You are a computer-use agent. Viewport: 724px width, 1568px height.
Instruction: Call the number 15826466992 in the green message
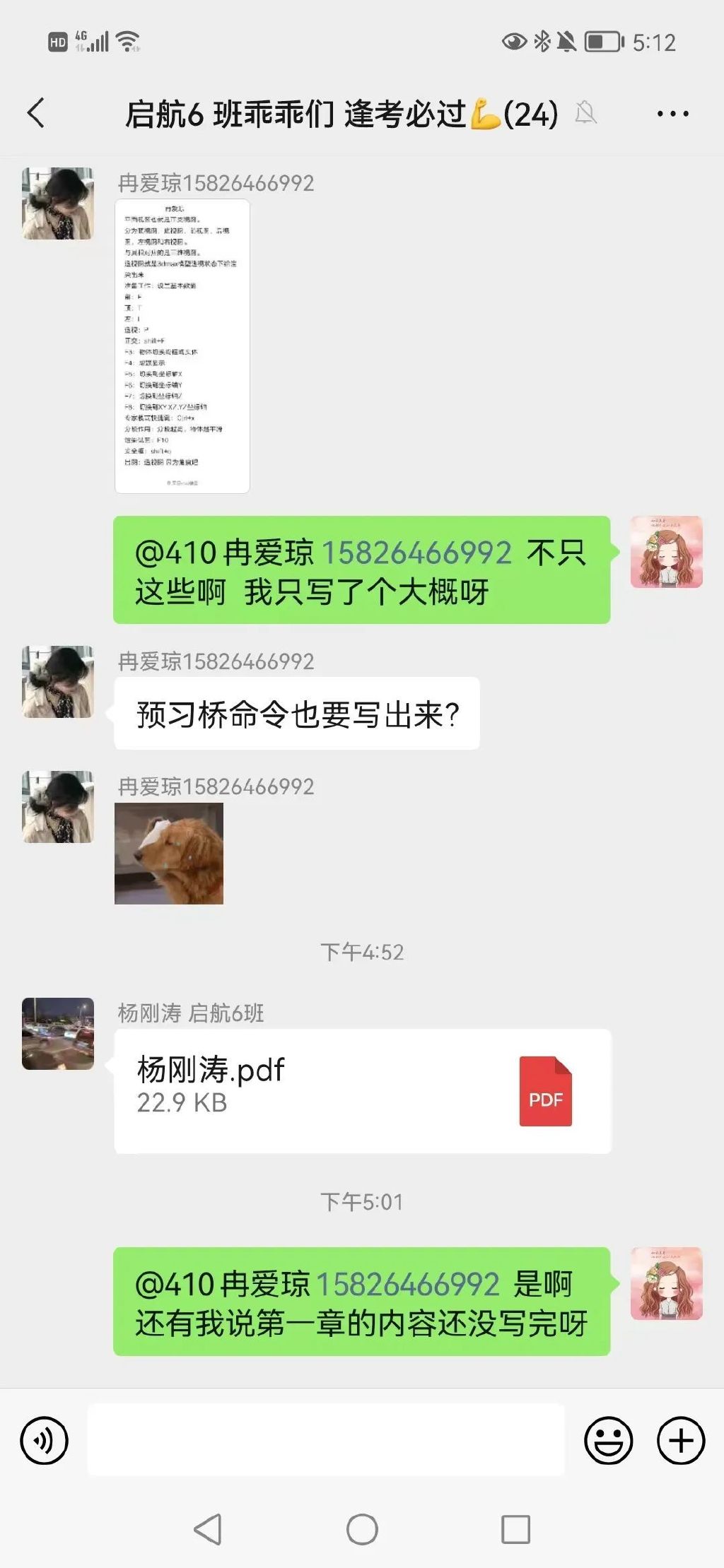[417, 554]
